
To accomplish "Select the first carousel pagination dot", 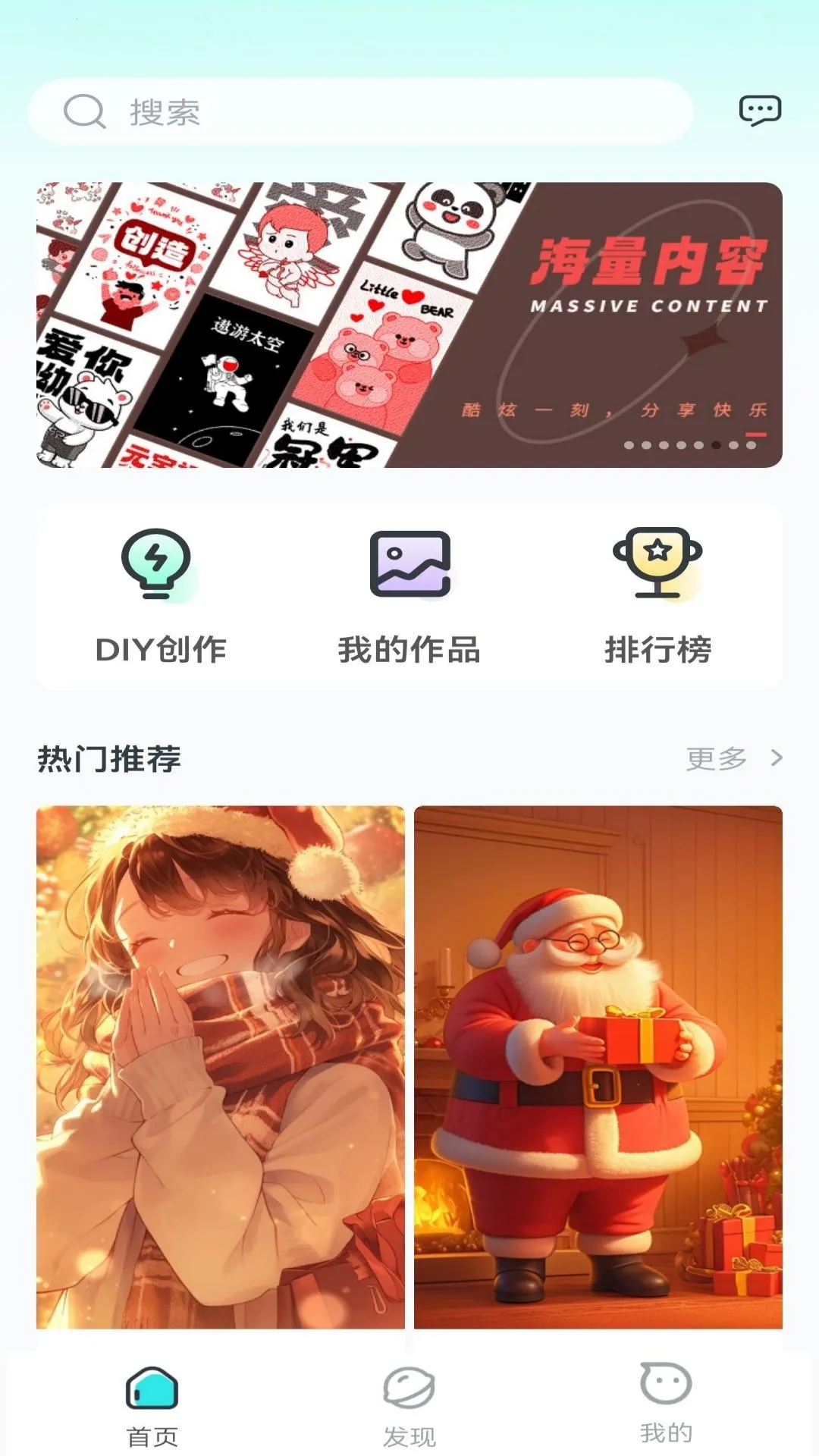I will pyautogui.click(x=630, y=446).
